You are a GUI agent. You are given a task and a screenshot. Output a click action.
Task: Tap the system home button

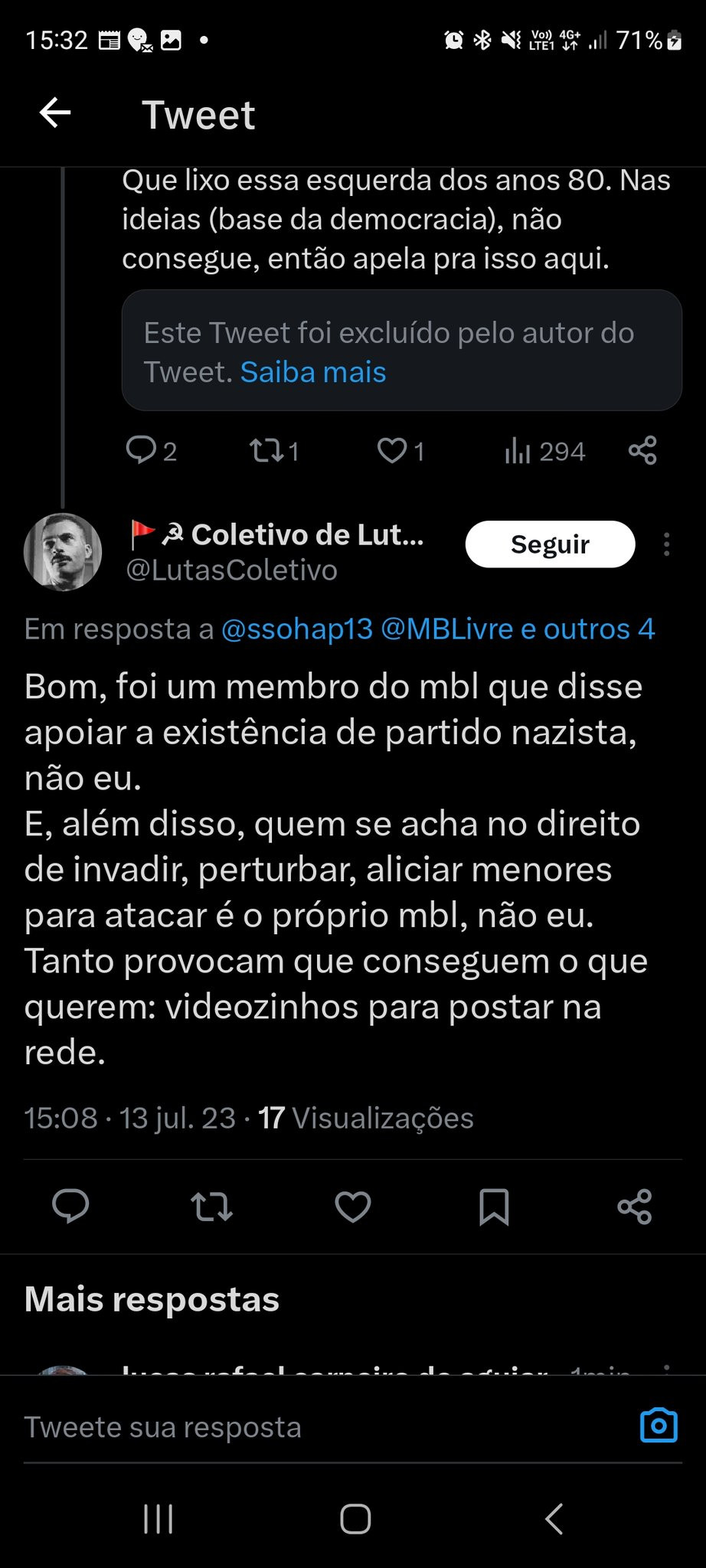(x=355, y=1519)
